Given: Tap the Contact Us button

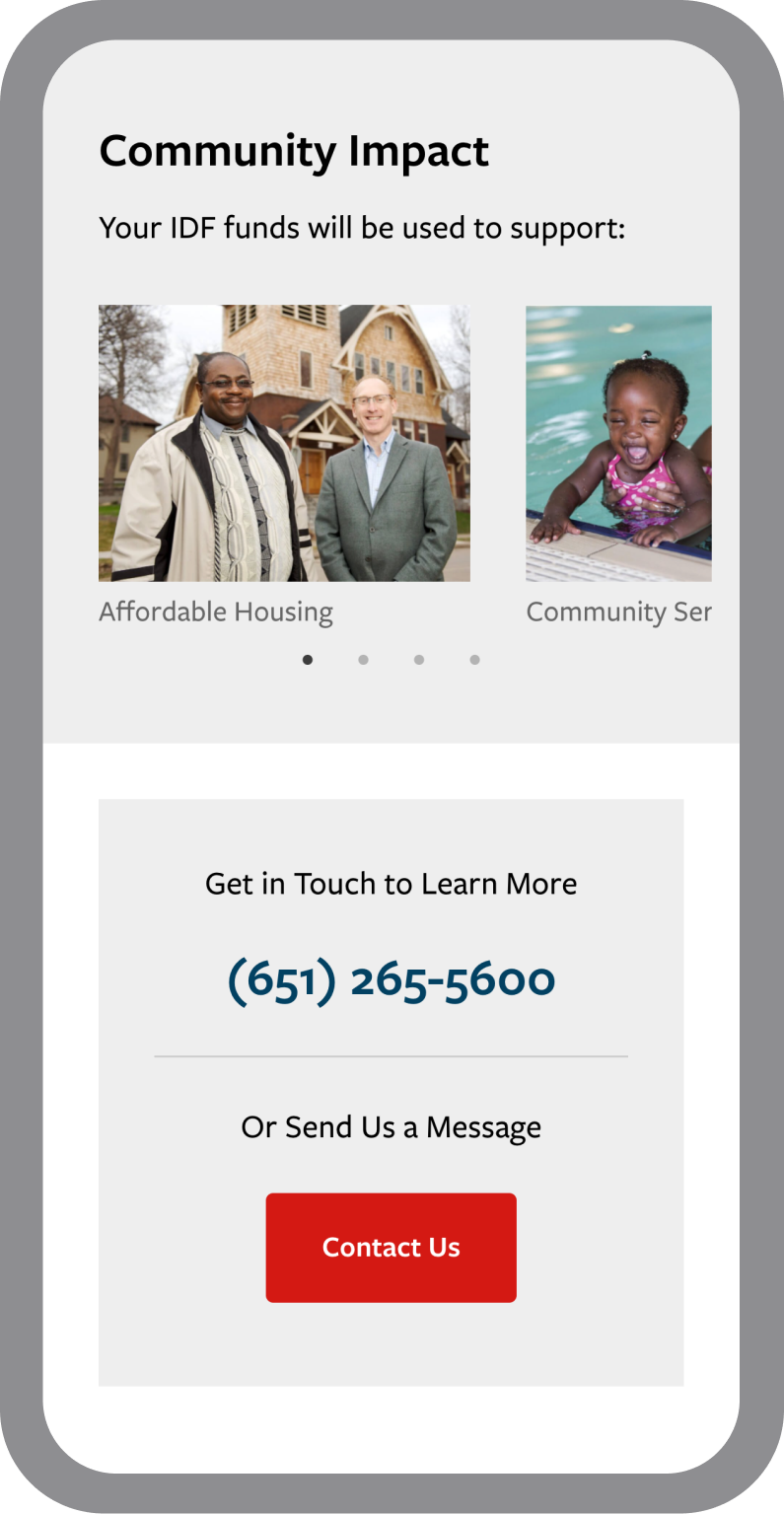Looking at the screenshot, I should (391, 1248).
